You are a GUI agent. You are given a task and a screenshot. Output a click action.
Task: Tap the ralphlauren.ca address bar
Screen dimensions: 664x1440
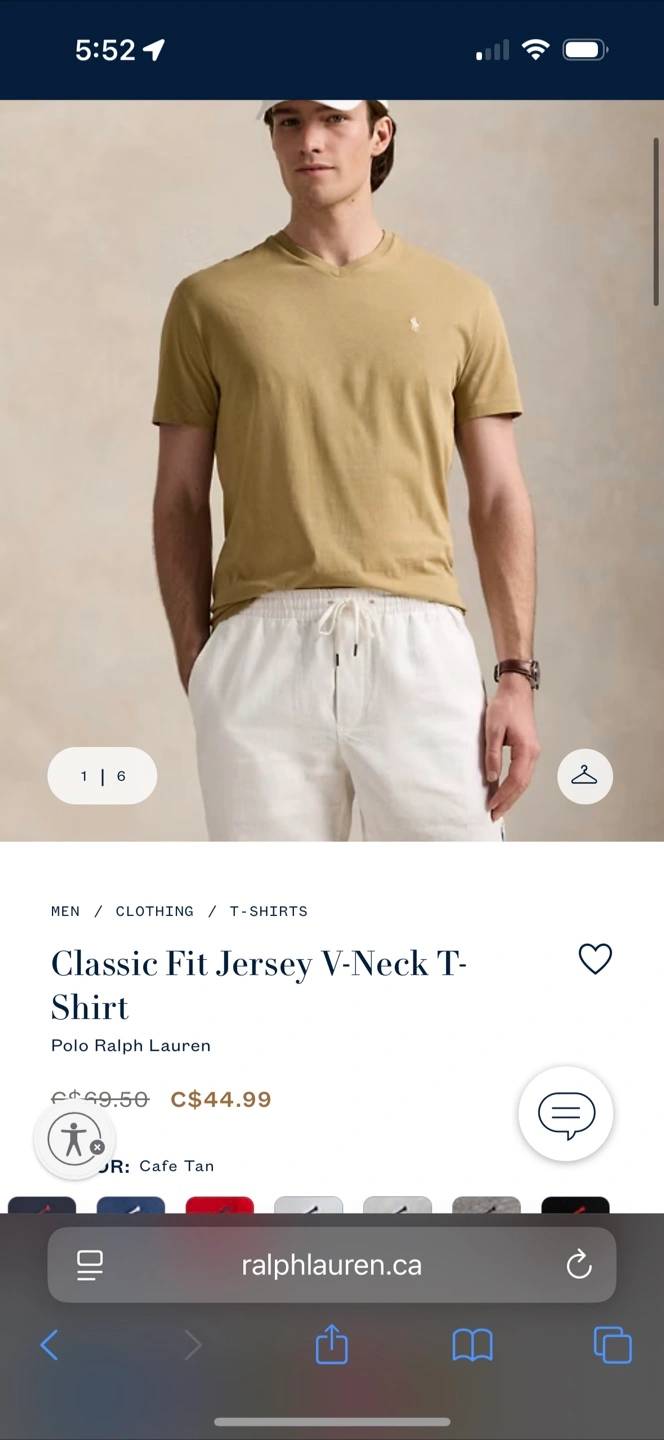(332, 1265)
